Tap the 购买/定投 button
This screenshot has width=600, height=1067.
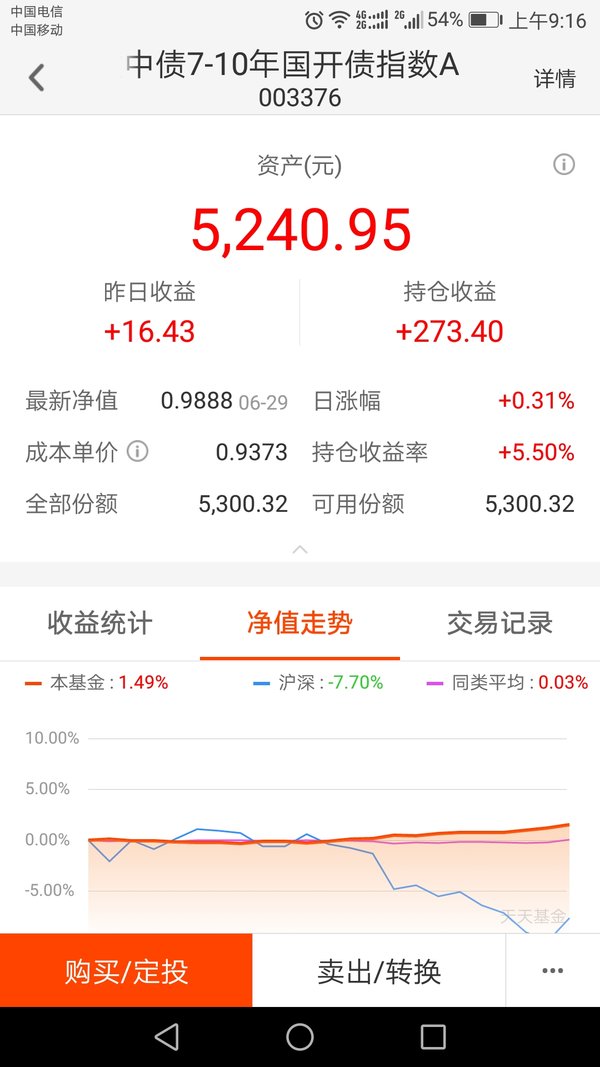126,970
